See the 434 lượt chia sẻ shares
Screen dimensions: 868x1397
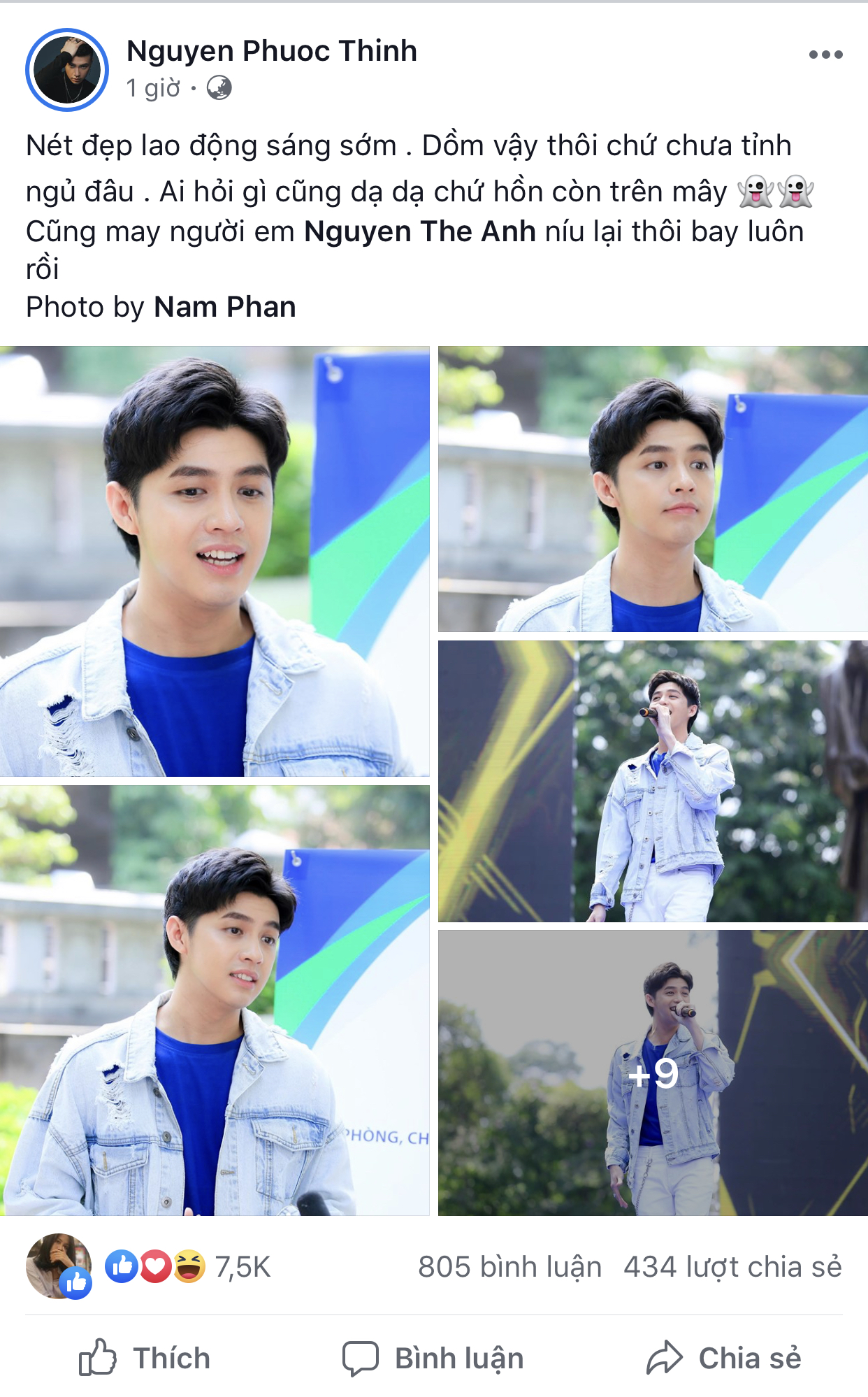pos(732,1267)
